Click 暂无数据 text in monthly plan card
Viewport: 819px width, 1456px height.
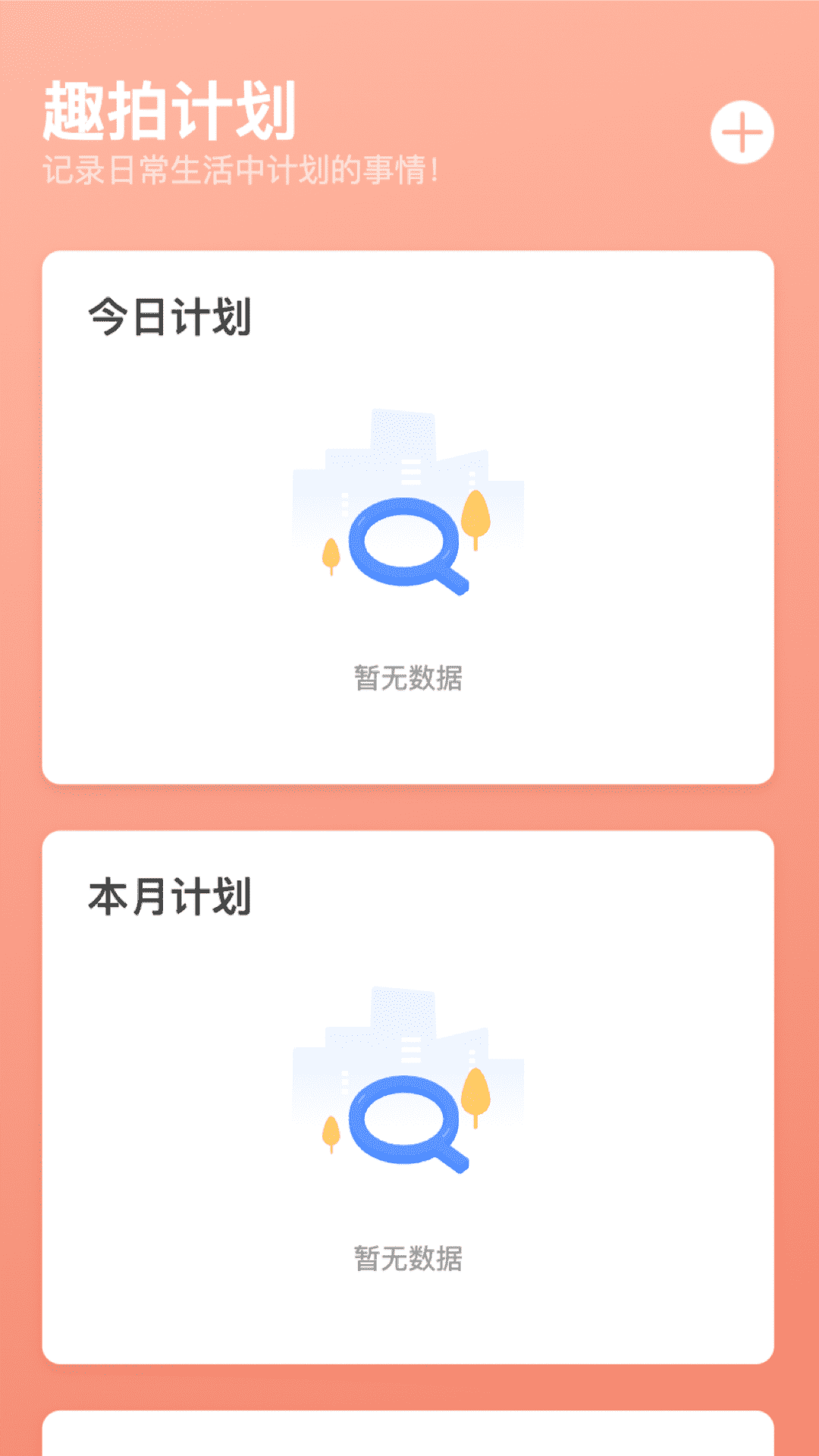point(409,1259)
